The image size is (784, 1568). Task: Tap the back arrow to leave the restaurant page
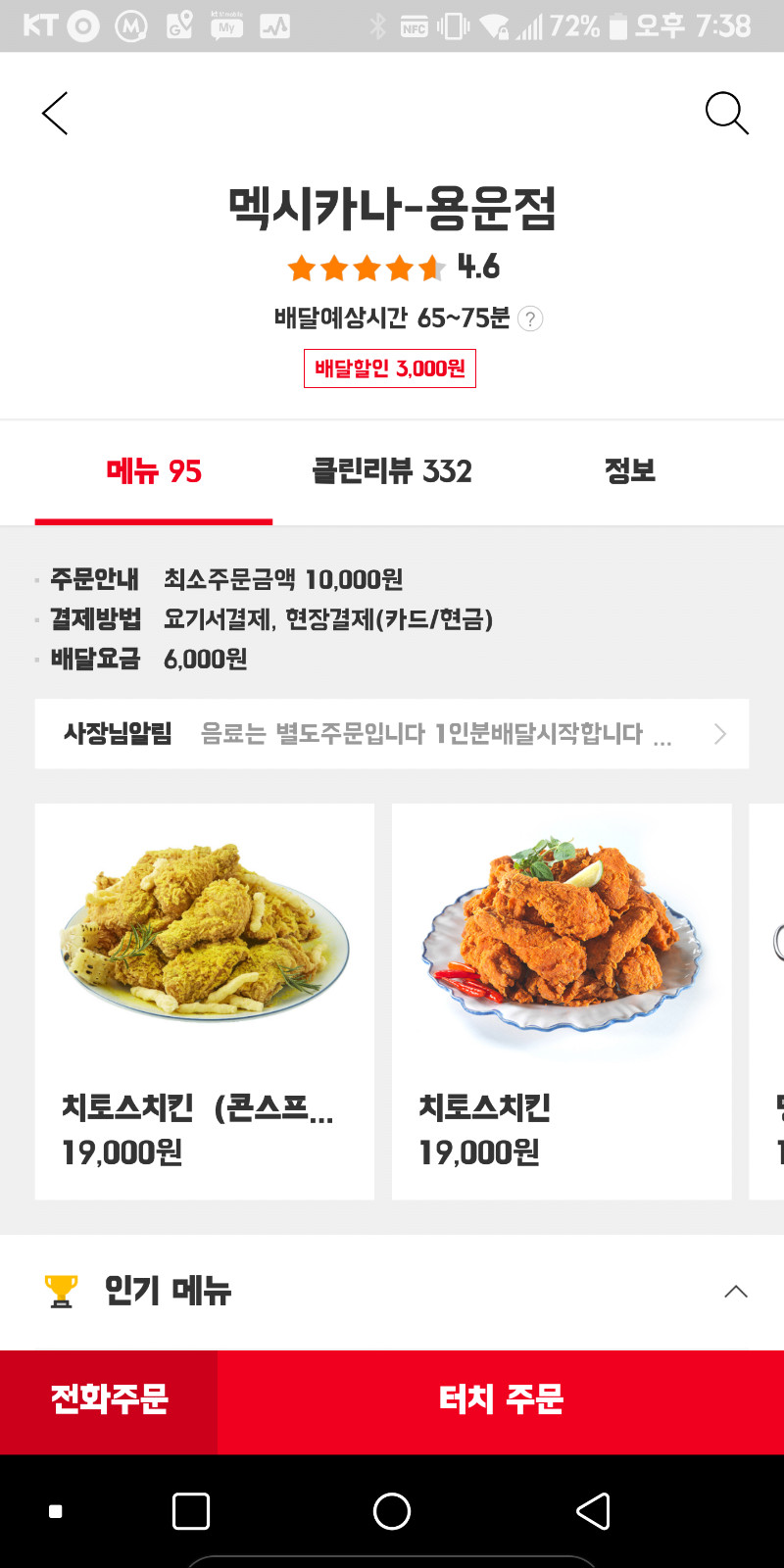(54, 113)
